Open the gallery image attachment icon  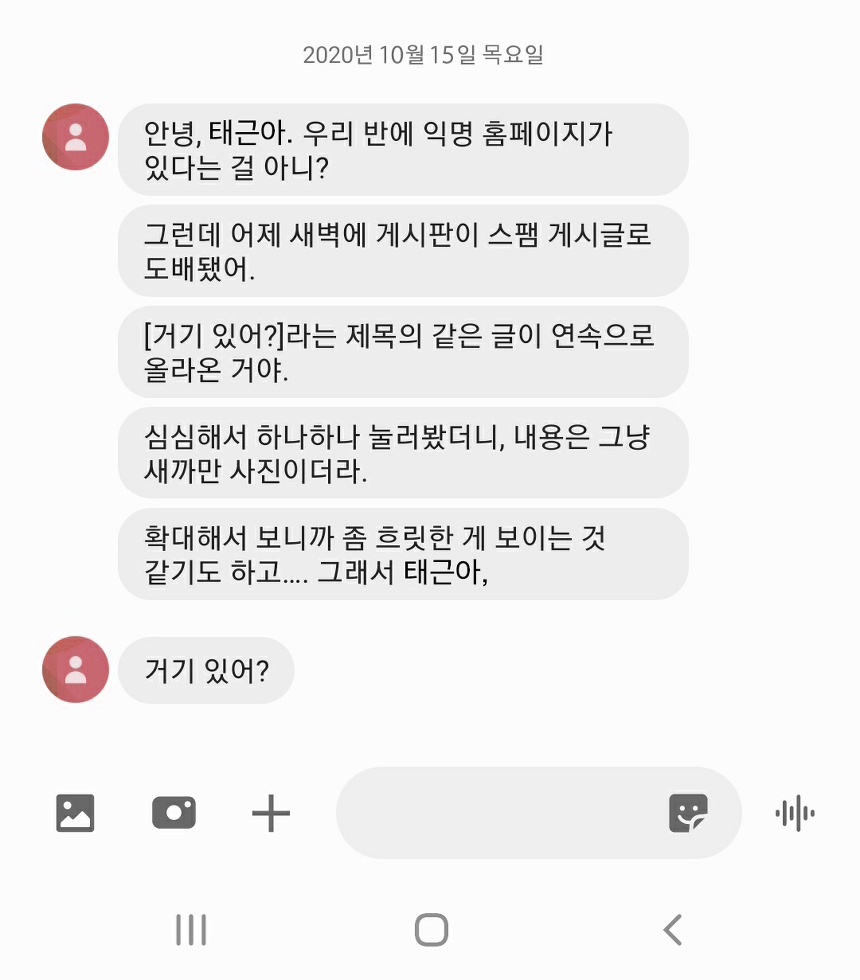coord(75,813)
